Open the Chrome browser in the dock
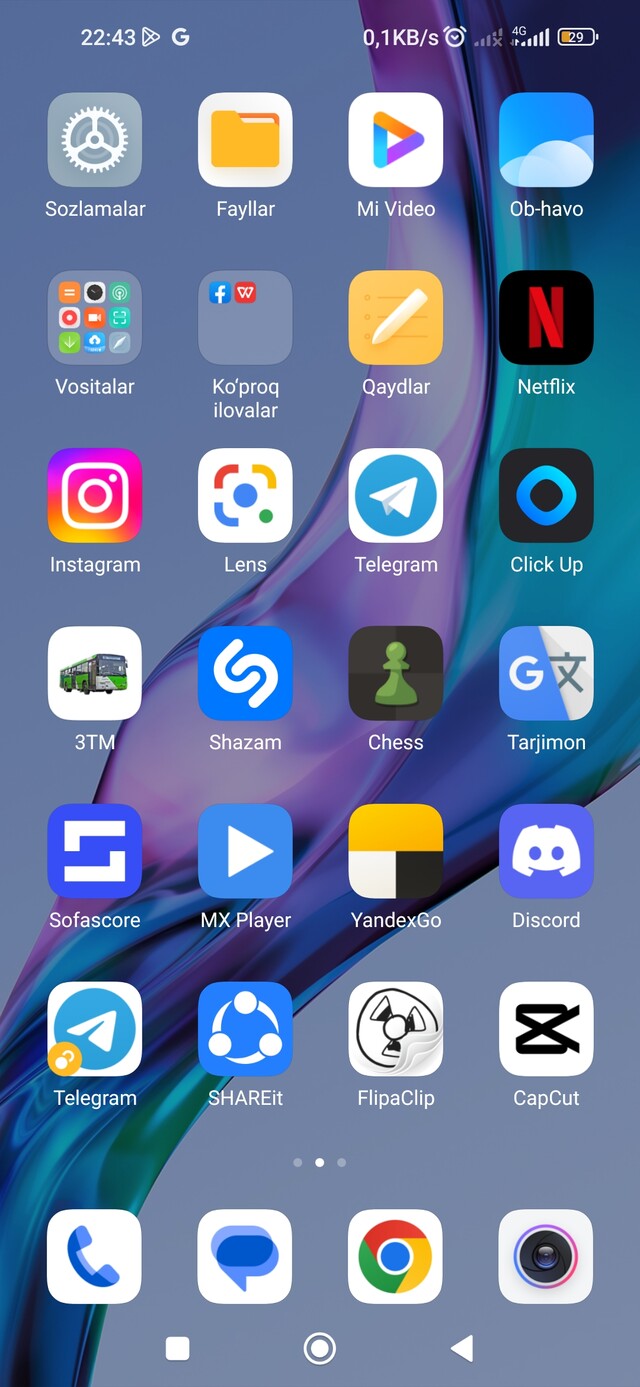 pos(396,1257)
